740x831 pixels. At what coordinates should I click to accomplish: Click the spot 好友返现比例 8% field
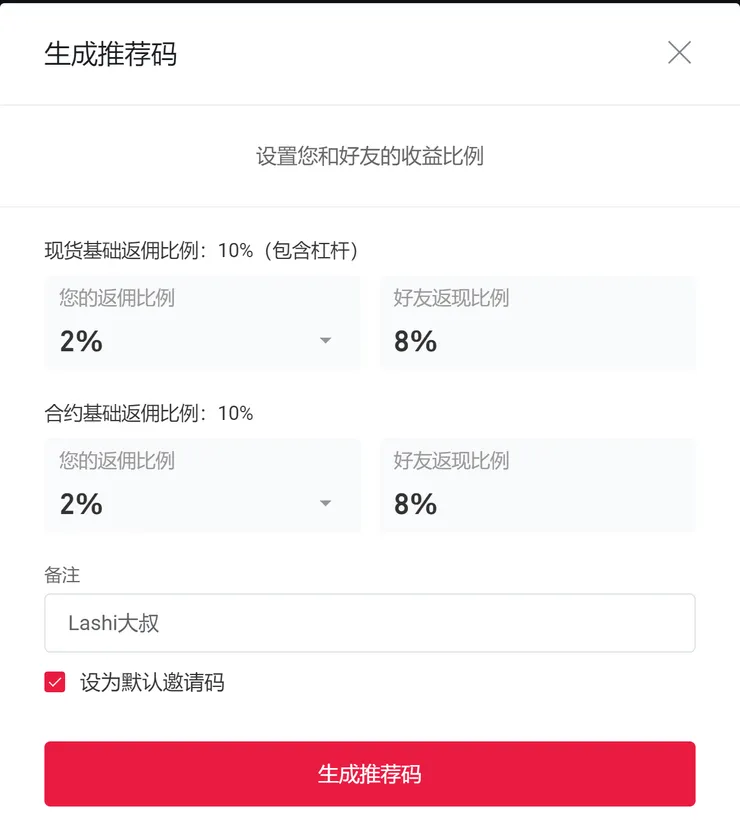point(538,323)
